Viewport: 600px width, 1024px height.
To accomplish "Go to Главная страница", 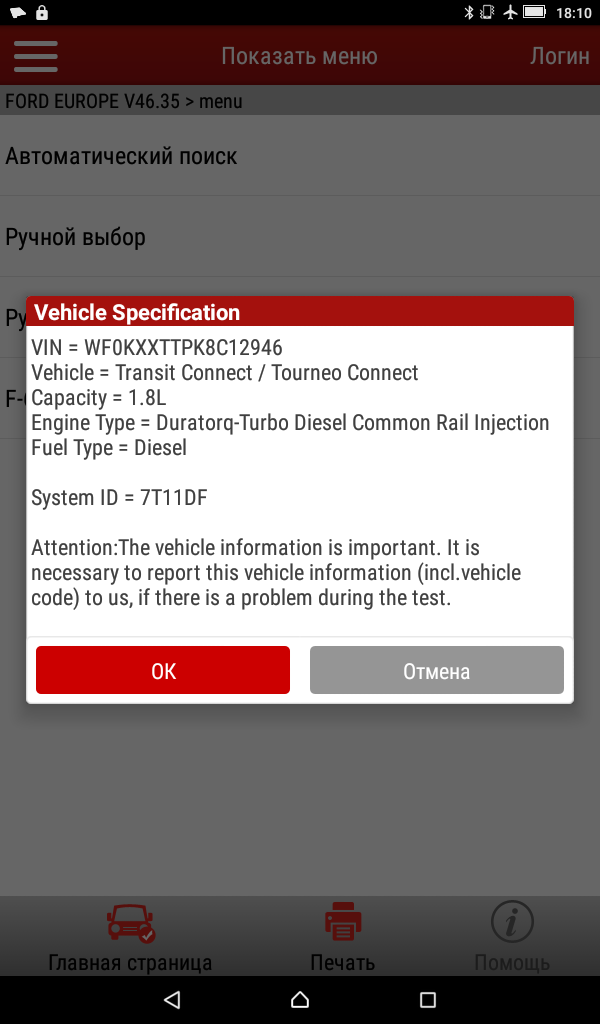I will click(130, 937).
